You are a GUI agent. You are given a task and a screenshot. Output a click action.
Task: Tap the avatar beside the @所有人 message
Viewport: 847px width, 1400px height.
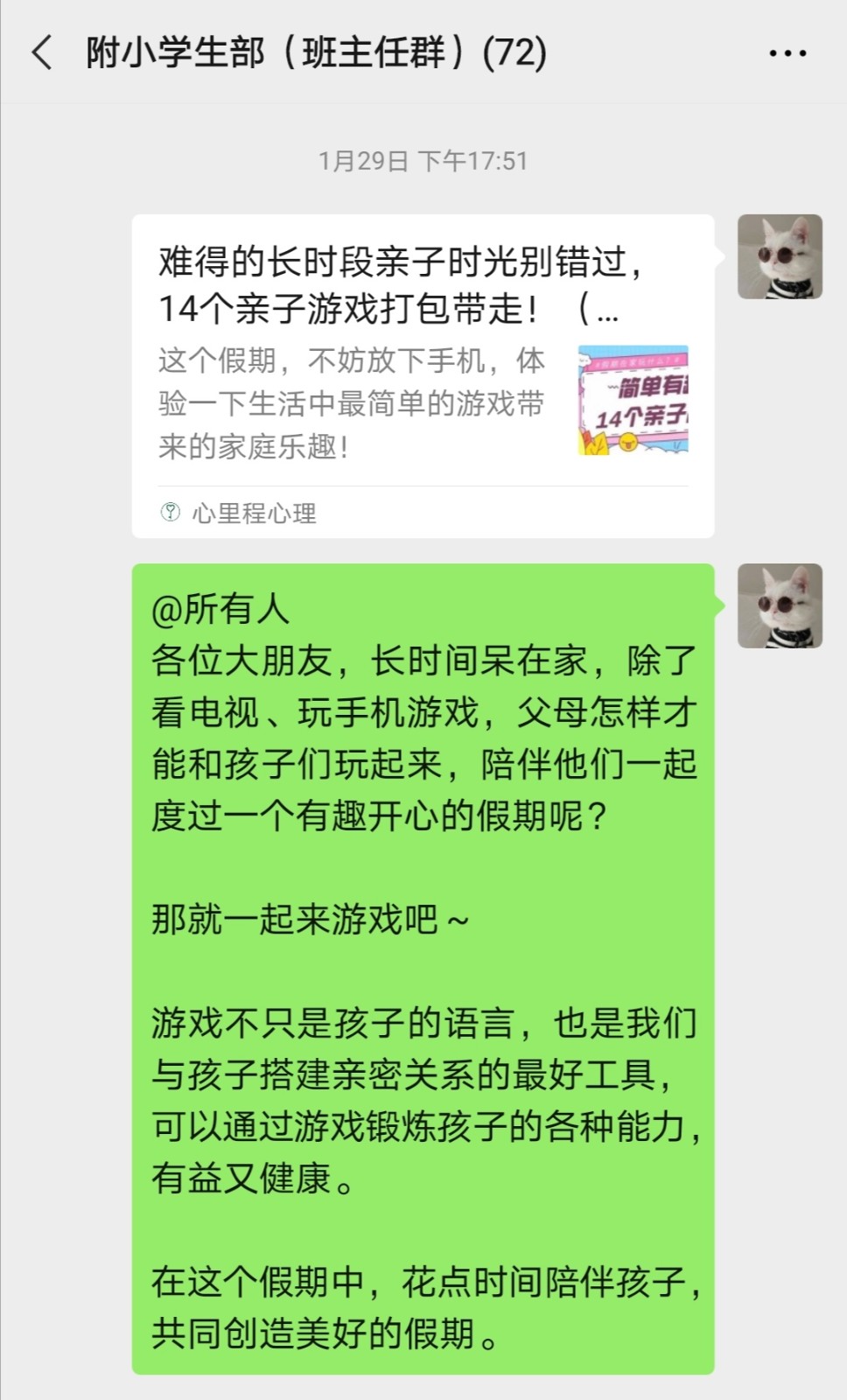tap(779, 605)
